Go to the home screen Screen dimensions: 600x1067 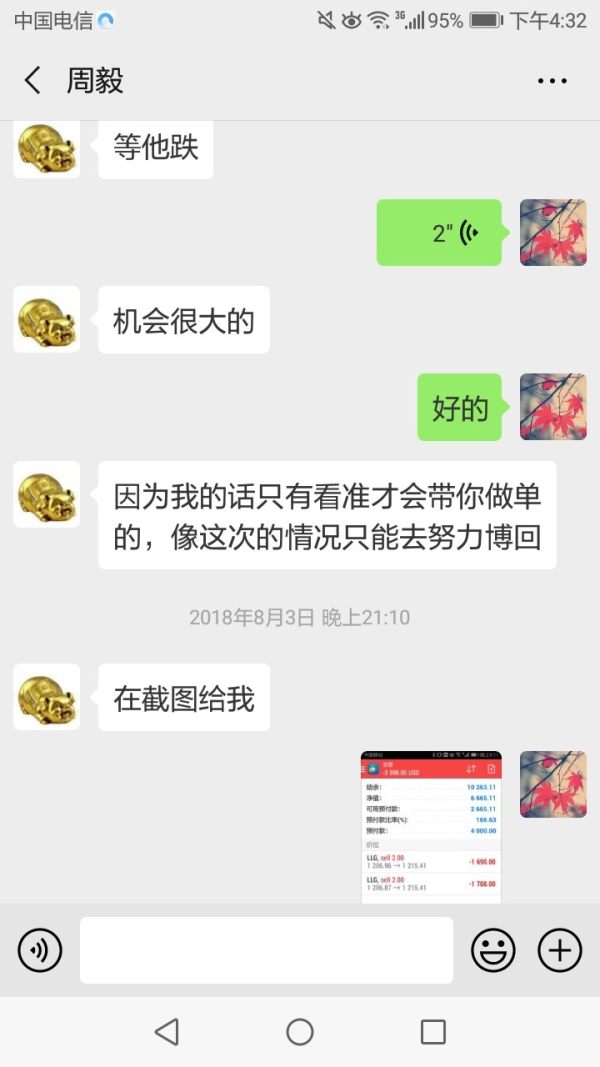click(300, 1032)
